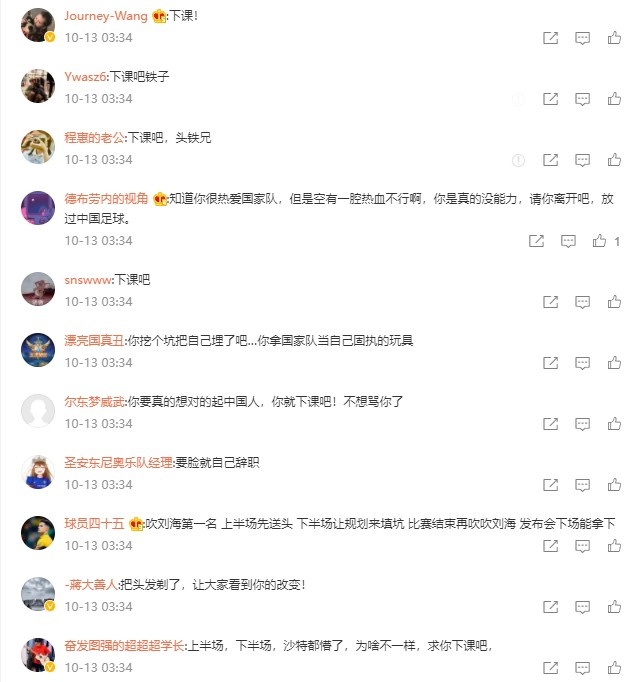The width and height of the screenshot is (637, 682).
Task: Reply to 德布劳内的视角's comment
Action: click(x=568, y=241)
